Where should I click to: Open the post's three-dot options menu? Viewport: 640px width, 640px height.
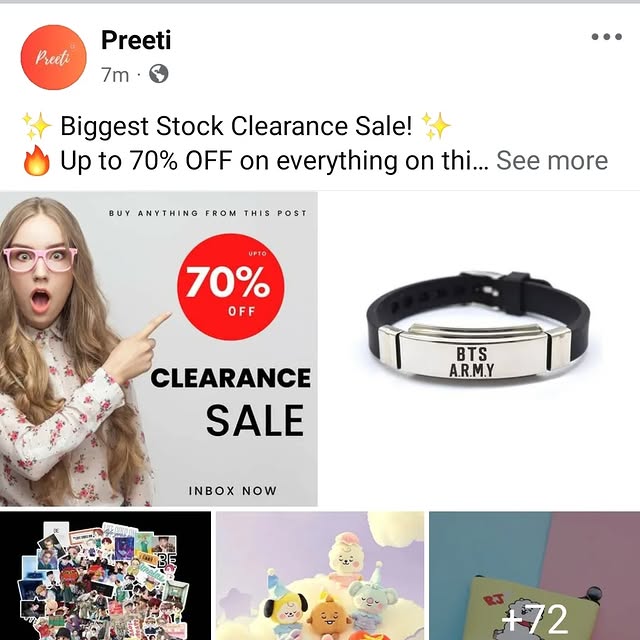point(606,38)
